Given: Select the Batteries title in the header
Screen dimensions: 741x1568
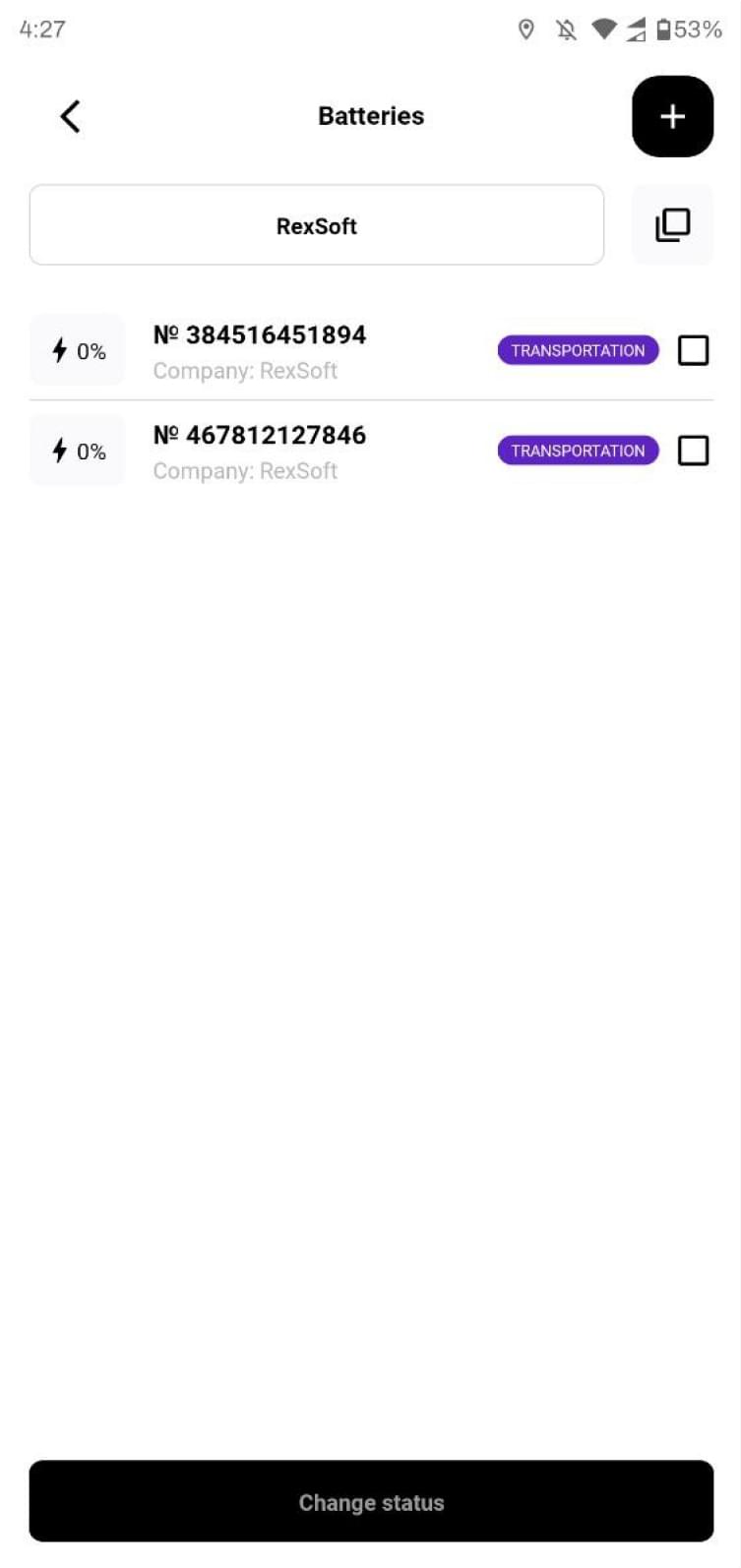Looking at the screenshot, I should click(371, 115).
